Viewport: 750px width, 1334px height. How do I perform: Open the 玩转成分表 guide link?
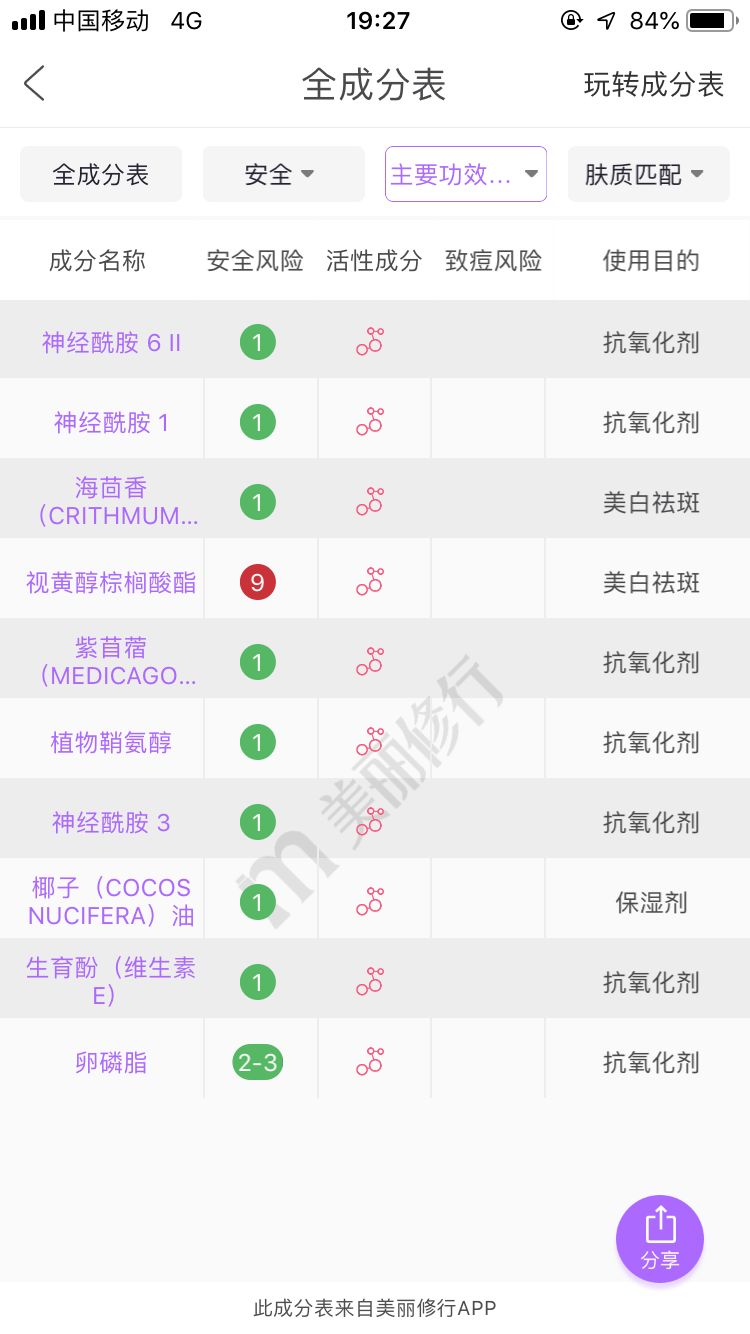[x=654, y=85]
